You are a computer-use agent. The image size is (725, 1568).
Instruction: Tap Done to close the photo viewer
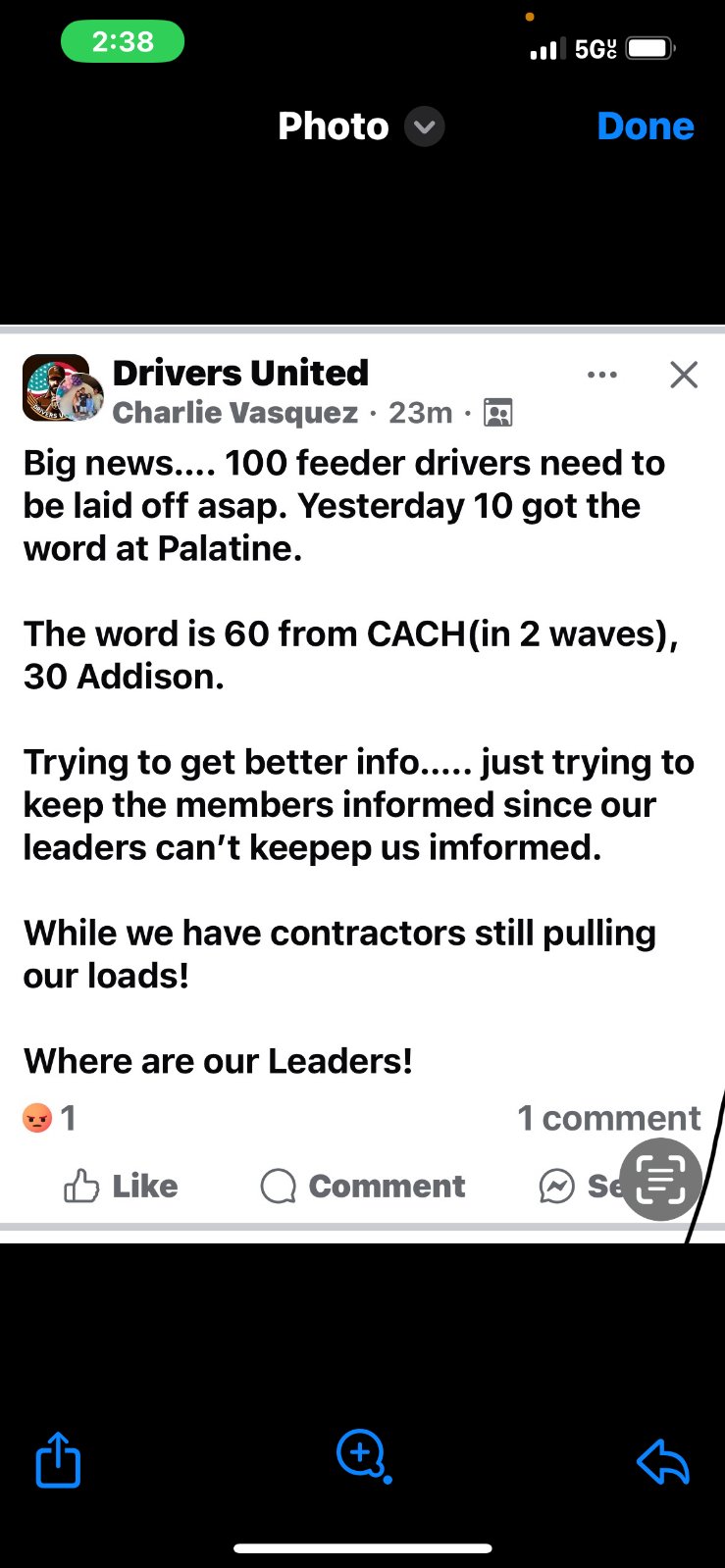tap(645, 126)
